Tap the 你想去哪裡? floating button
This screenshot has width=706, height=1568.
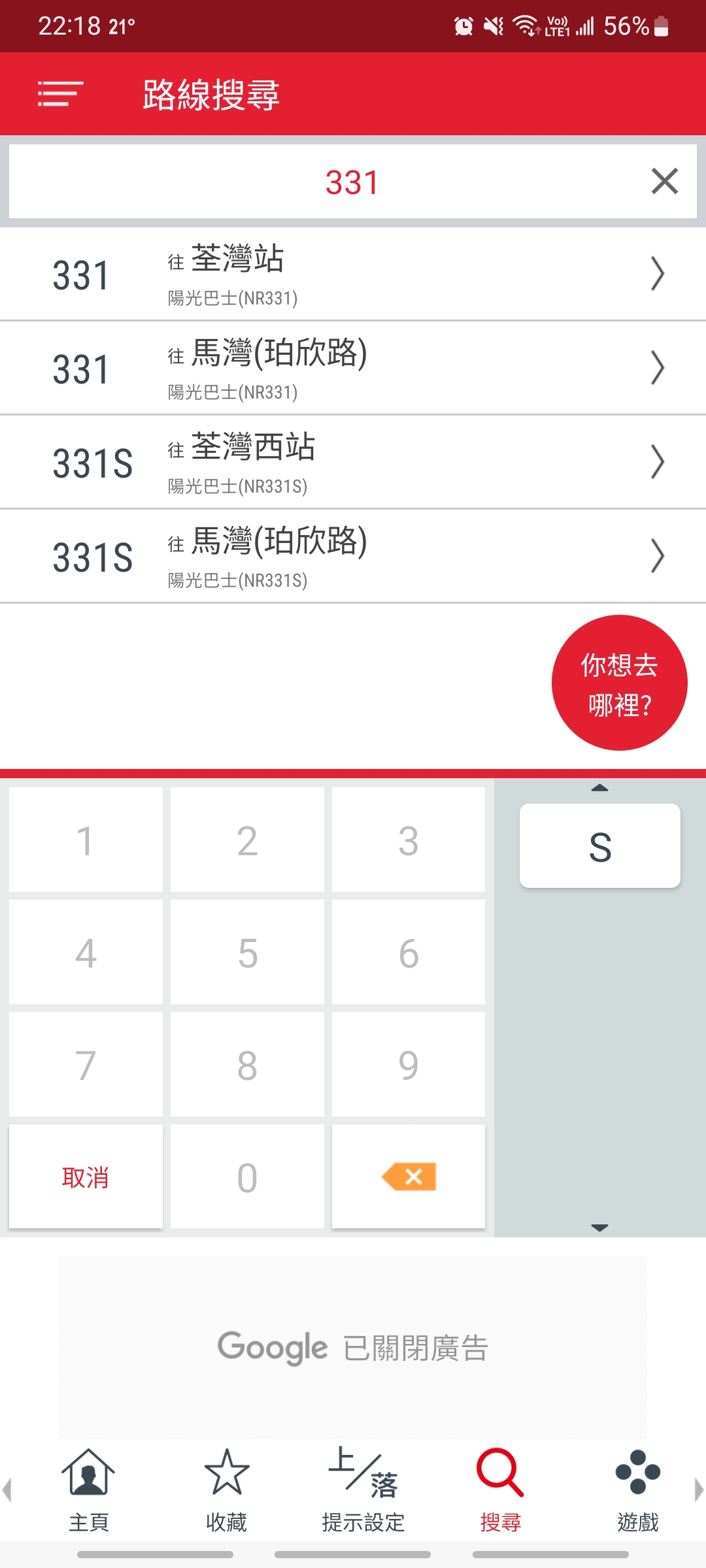pos(619,683)
